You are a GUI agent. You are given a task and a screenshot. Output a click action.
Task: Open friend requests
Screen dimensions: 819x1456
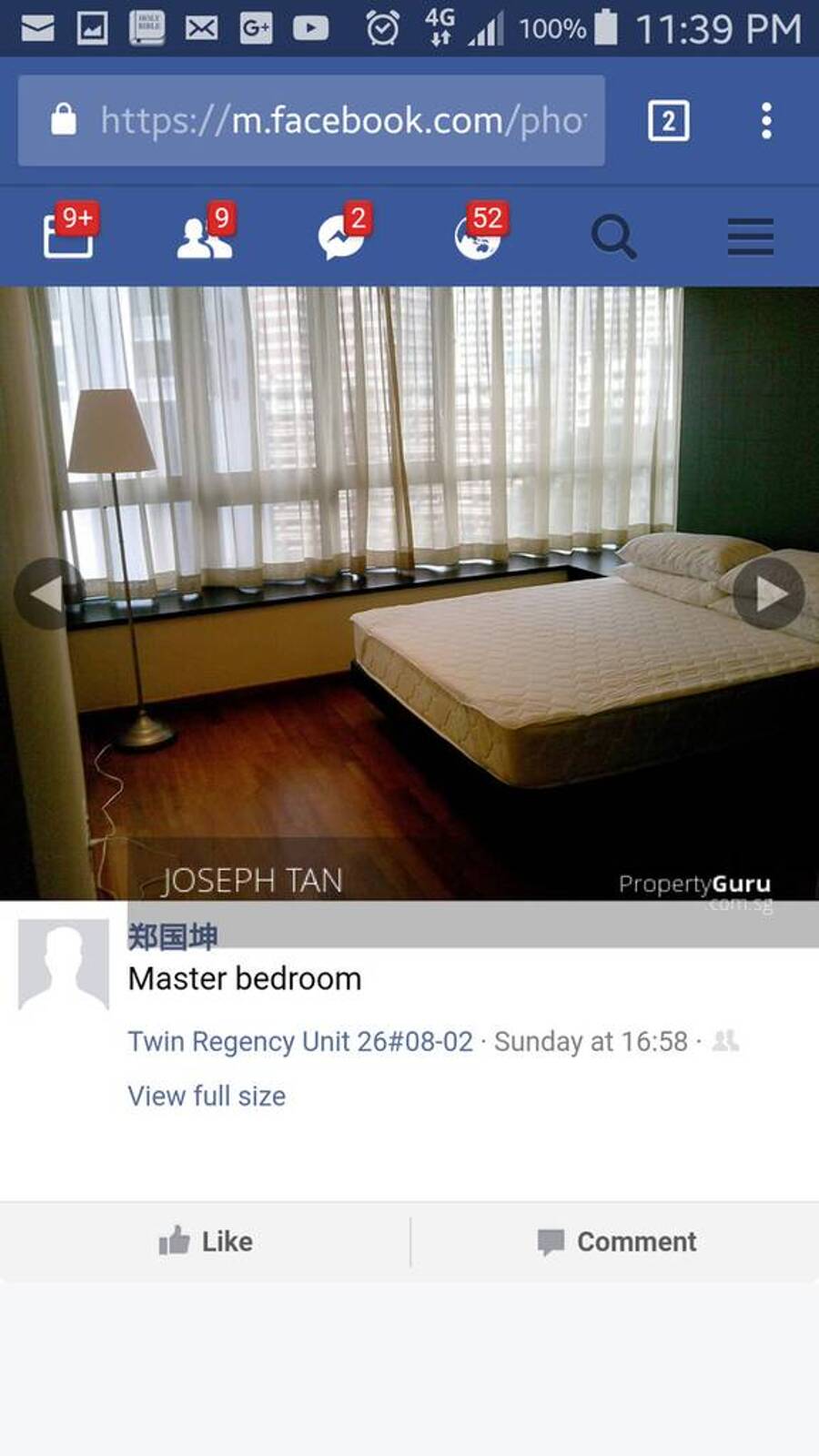click(205, 237)
